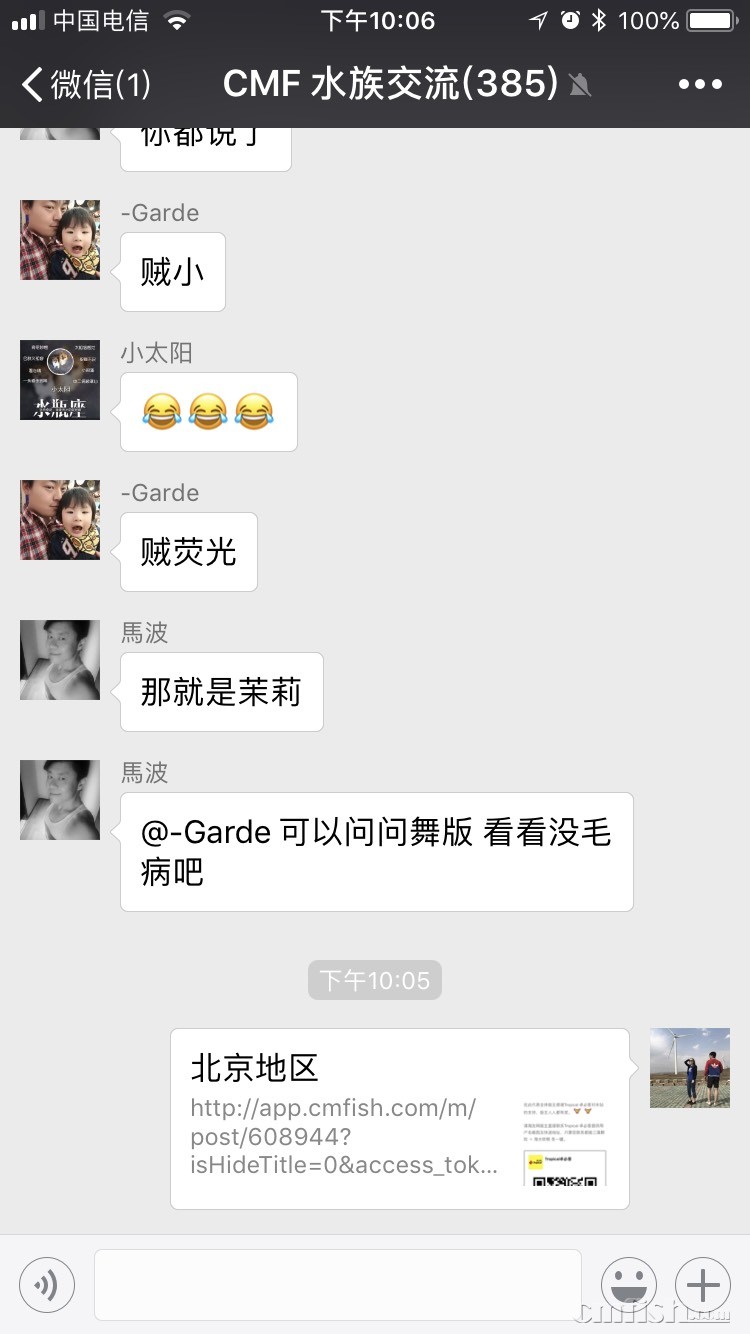Viewport: 750px width, 1334px height.
Task: Open the plus attachment menu
Action: coord(703,1284)
